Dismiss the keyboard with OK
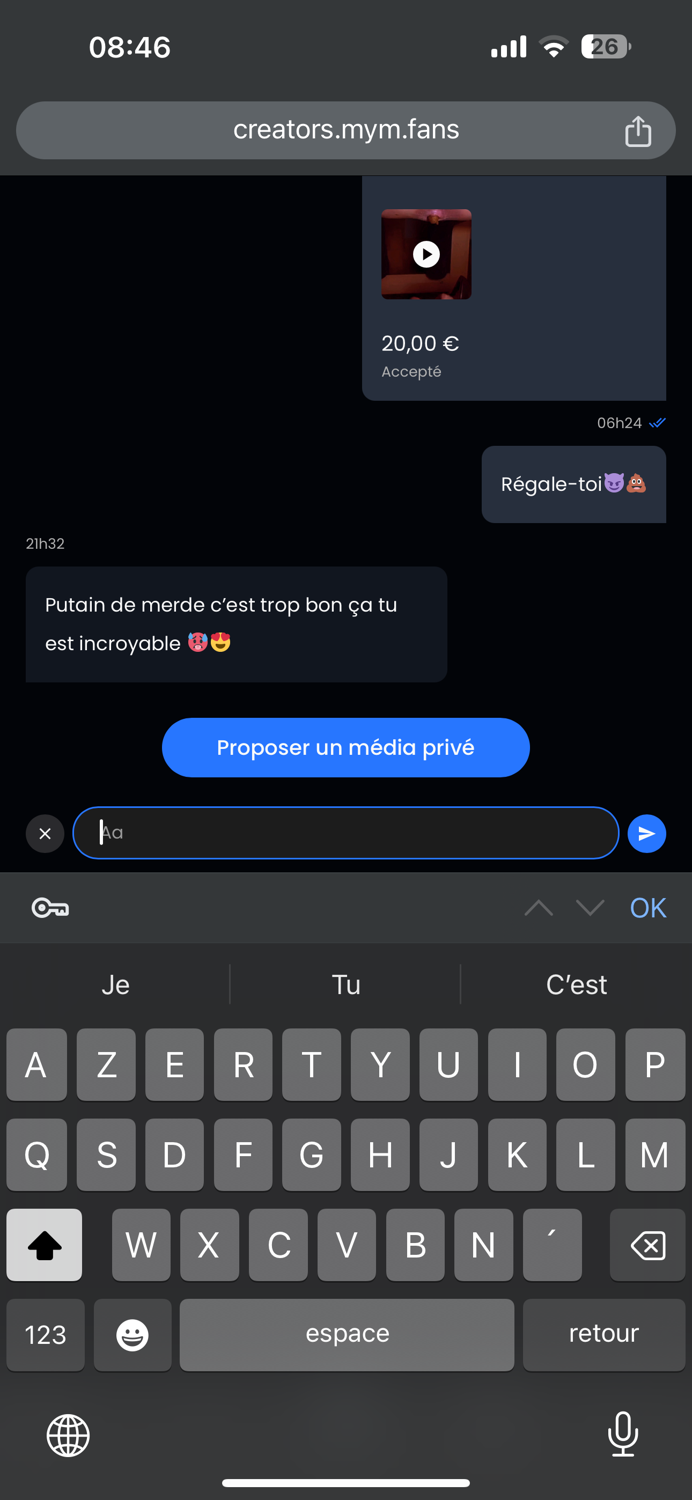This screenshot has width=692, height=1500. click(x=648, y=908)
